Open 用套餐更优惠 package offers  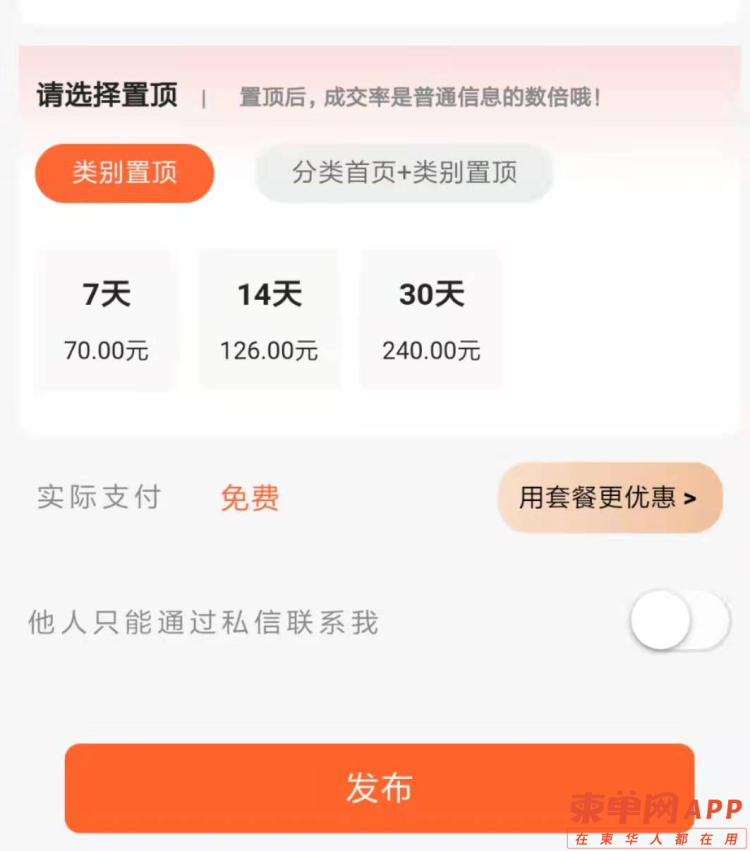click(x=609, y=497)
